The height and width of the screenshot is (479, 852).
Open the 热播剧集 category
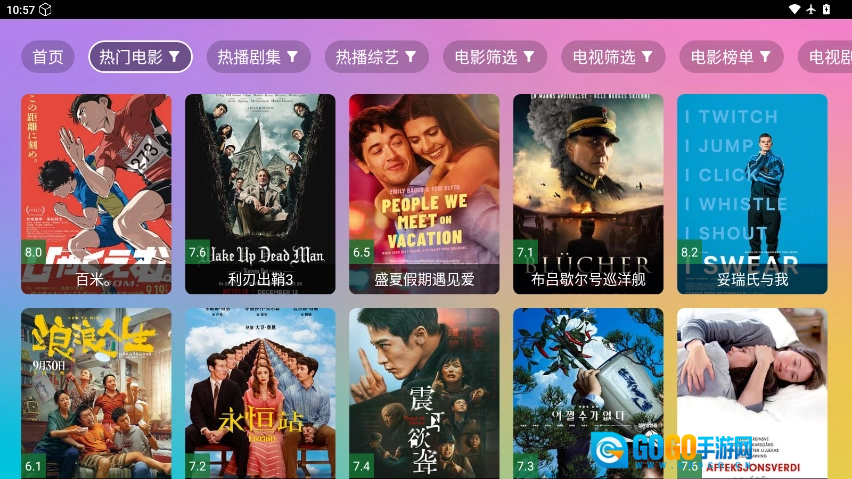(258, 57)
